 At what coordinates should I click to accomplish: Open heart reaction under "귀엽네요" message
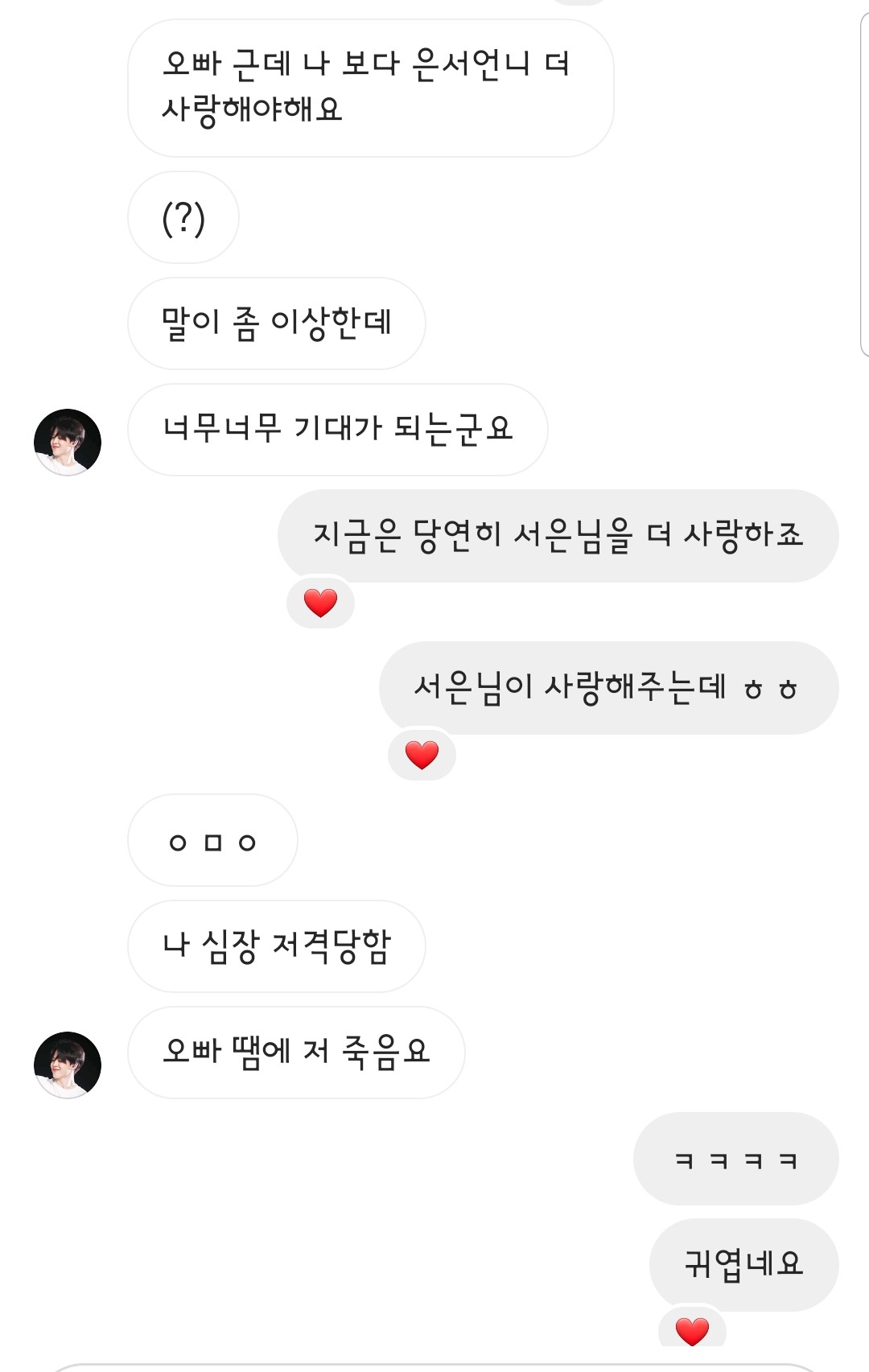692,1331
